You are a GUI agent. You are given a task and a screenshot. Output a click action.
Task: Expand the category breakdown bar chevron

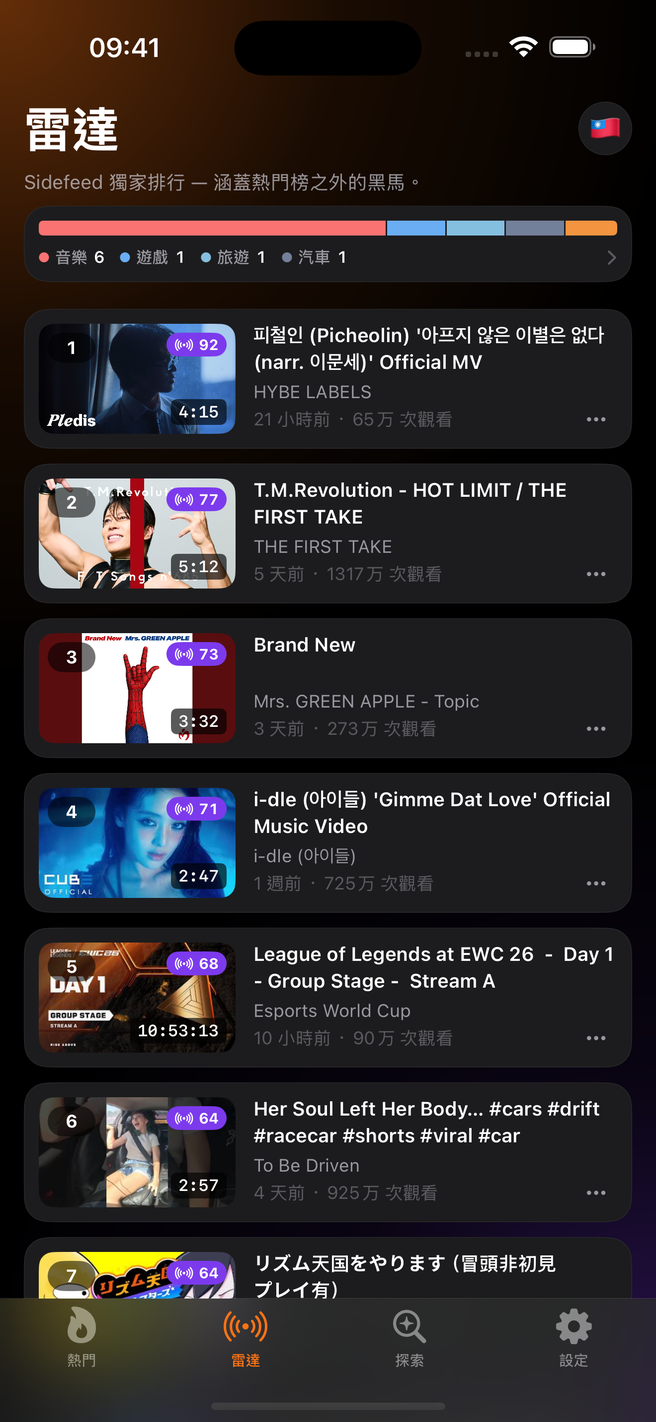(611, 258)
